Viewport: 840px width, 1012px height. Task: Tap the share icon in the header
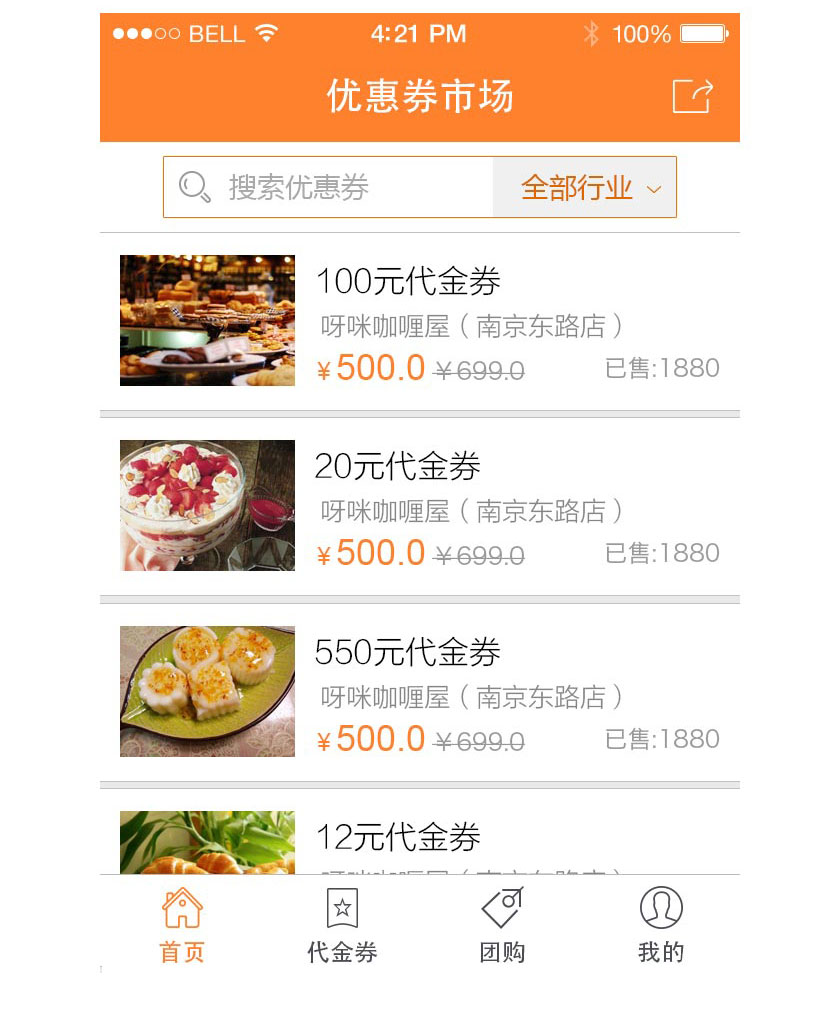tap(692, 97)
